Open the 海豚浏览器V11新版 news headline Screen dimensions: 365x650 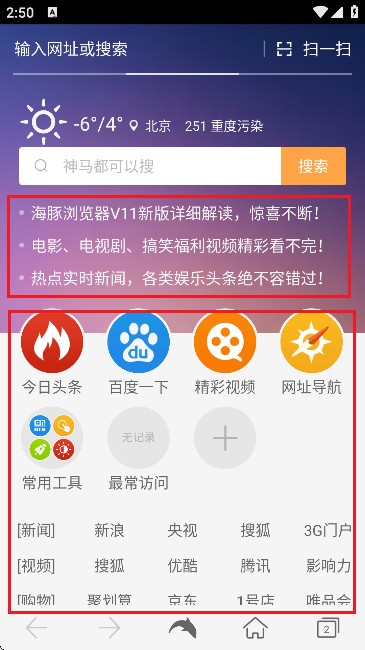175,214
